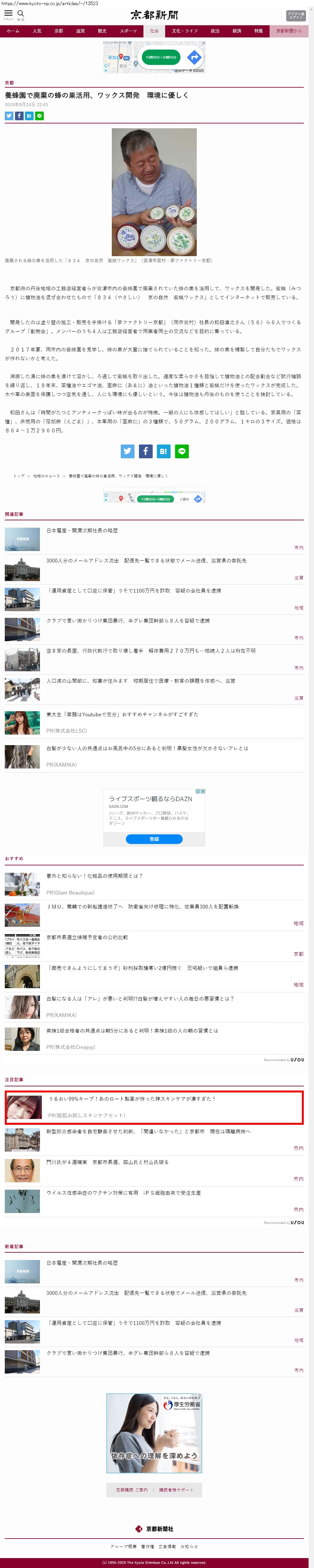Image resolution: width=314 pixels, height=1568 pixels.
Task: Share the article on Twitter from the top
Action: pos(9,116)
